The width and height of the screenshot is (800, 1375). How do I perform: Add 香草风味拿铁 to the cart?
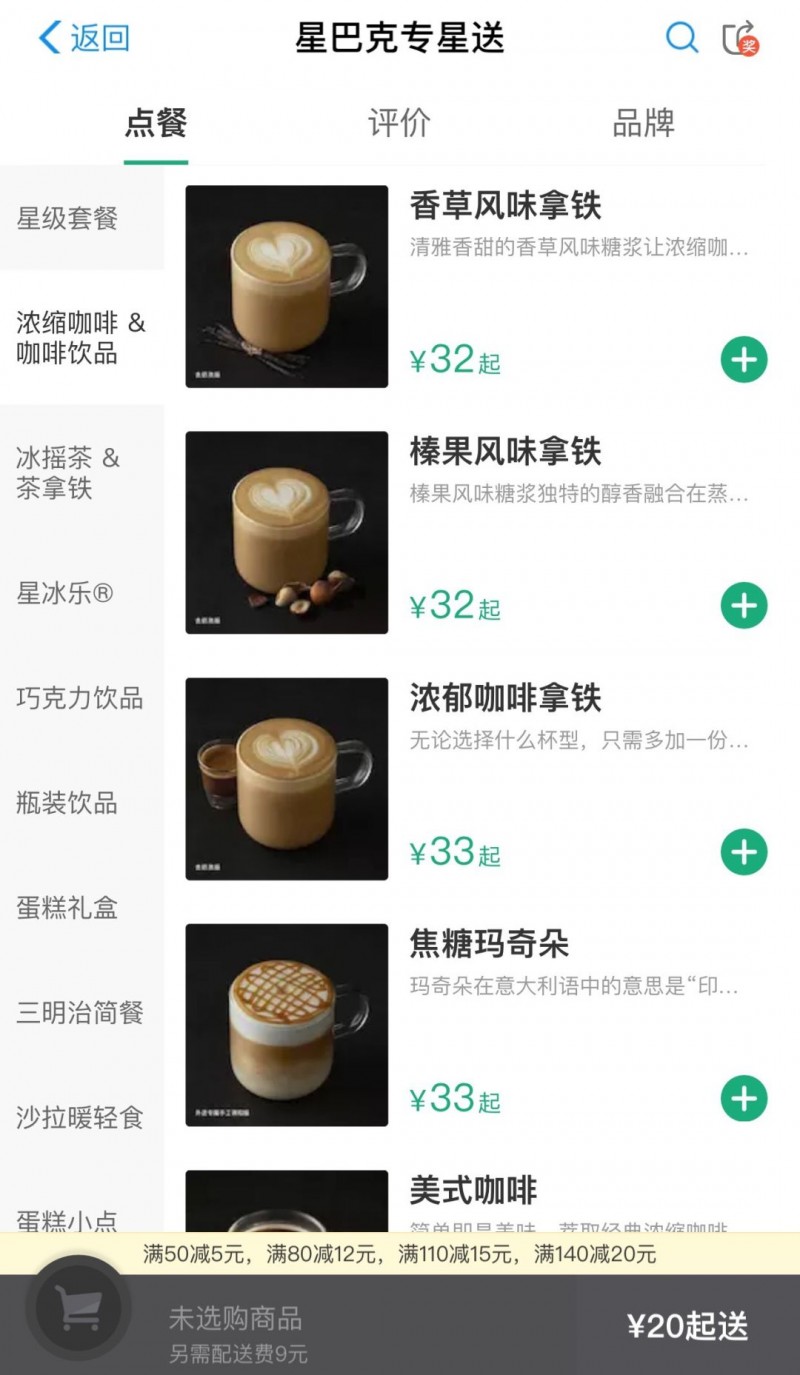tap(744, 360)
